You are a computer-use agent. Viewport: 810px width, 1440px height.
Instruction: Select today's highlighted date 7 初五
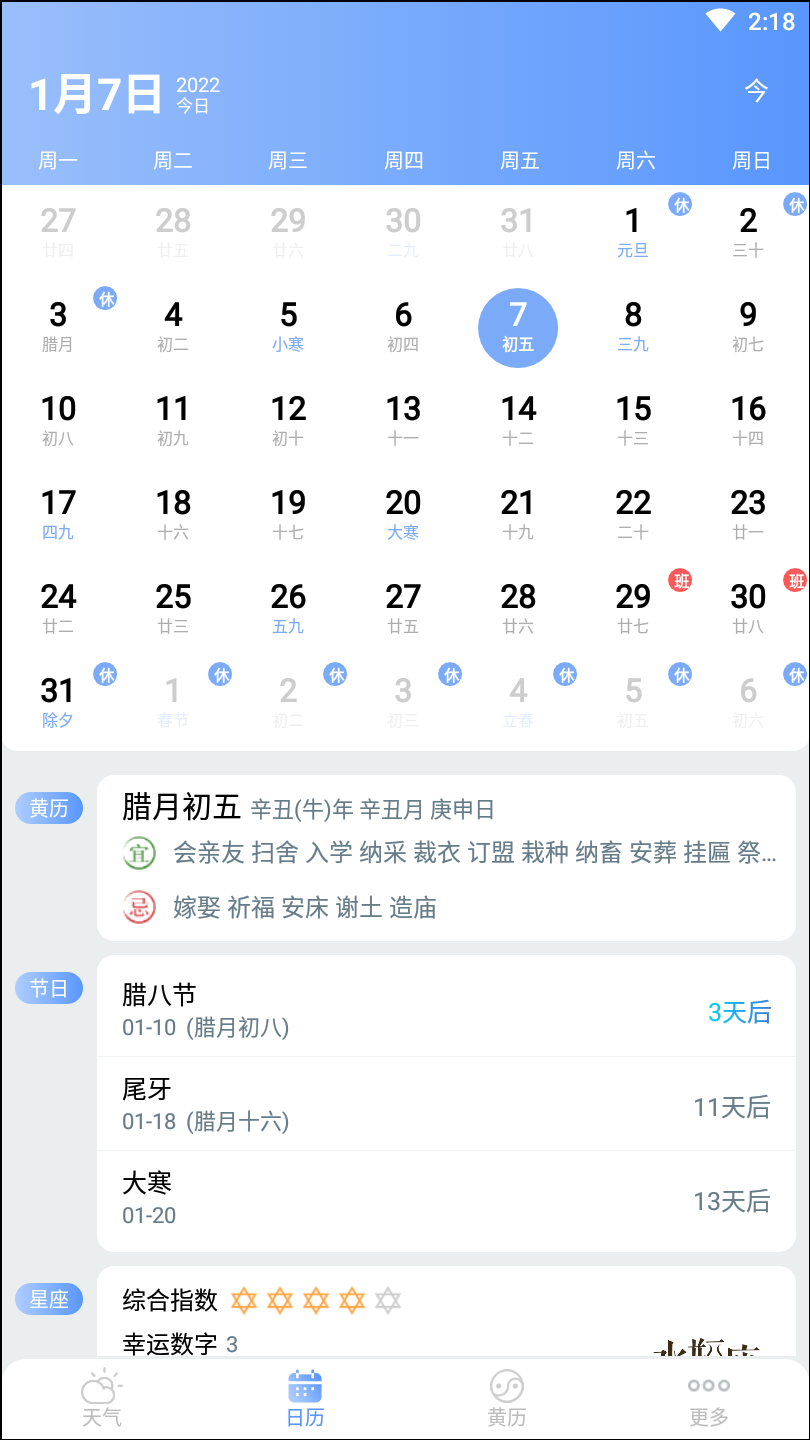pos(517,327)
